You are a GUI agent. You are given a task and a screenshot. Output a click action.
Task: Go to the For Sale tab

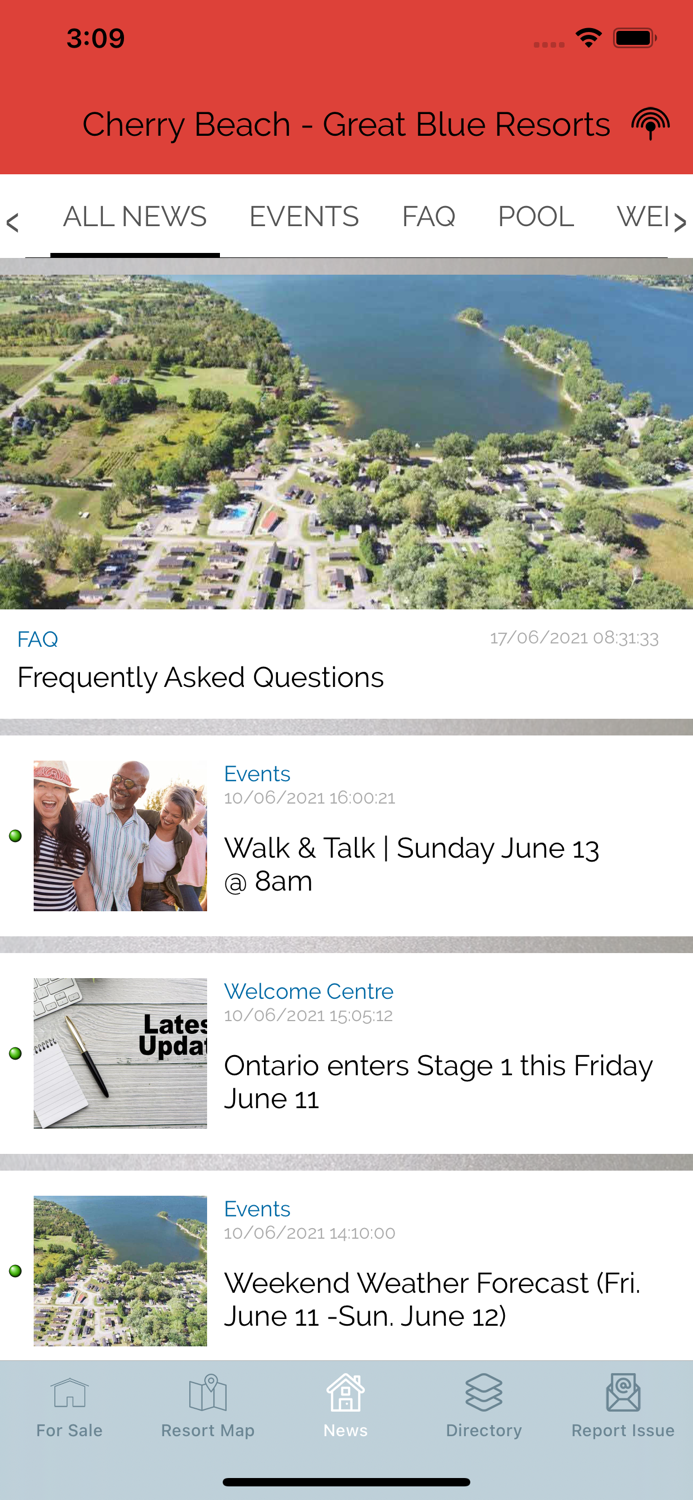[69, 1408]
